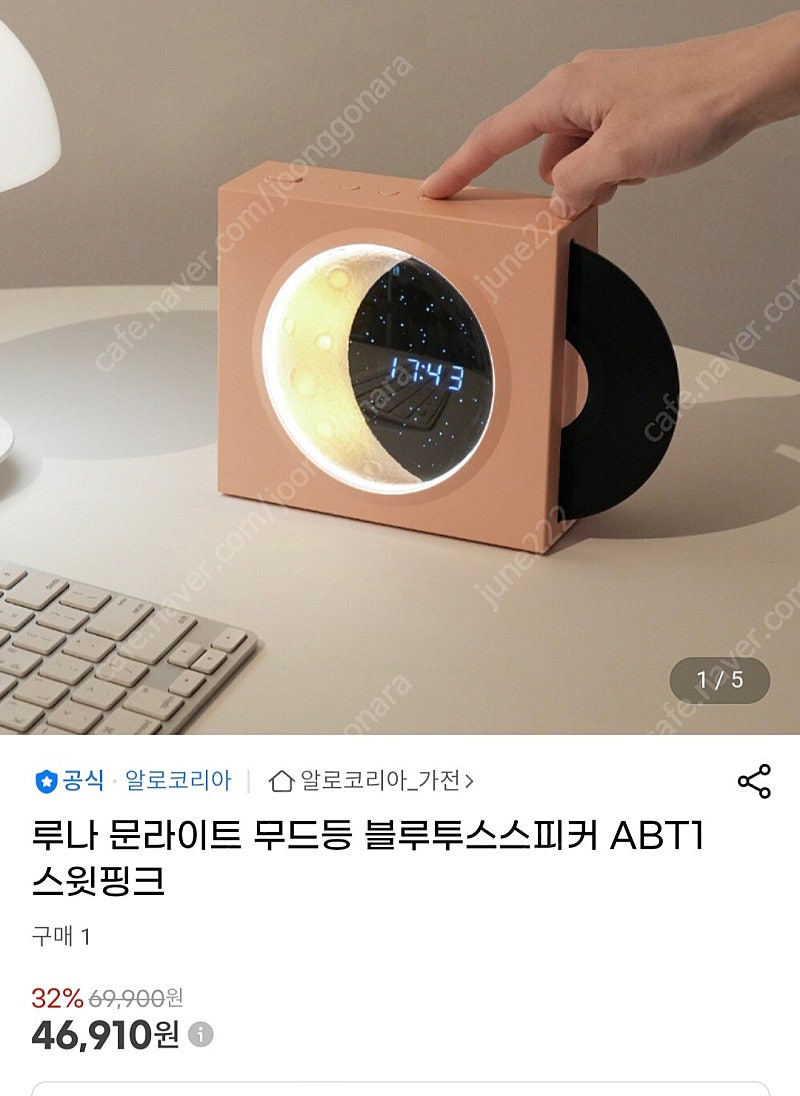
Task: Show price info next to 46,910원
Action: coord(201,1034)
